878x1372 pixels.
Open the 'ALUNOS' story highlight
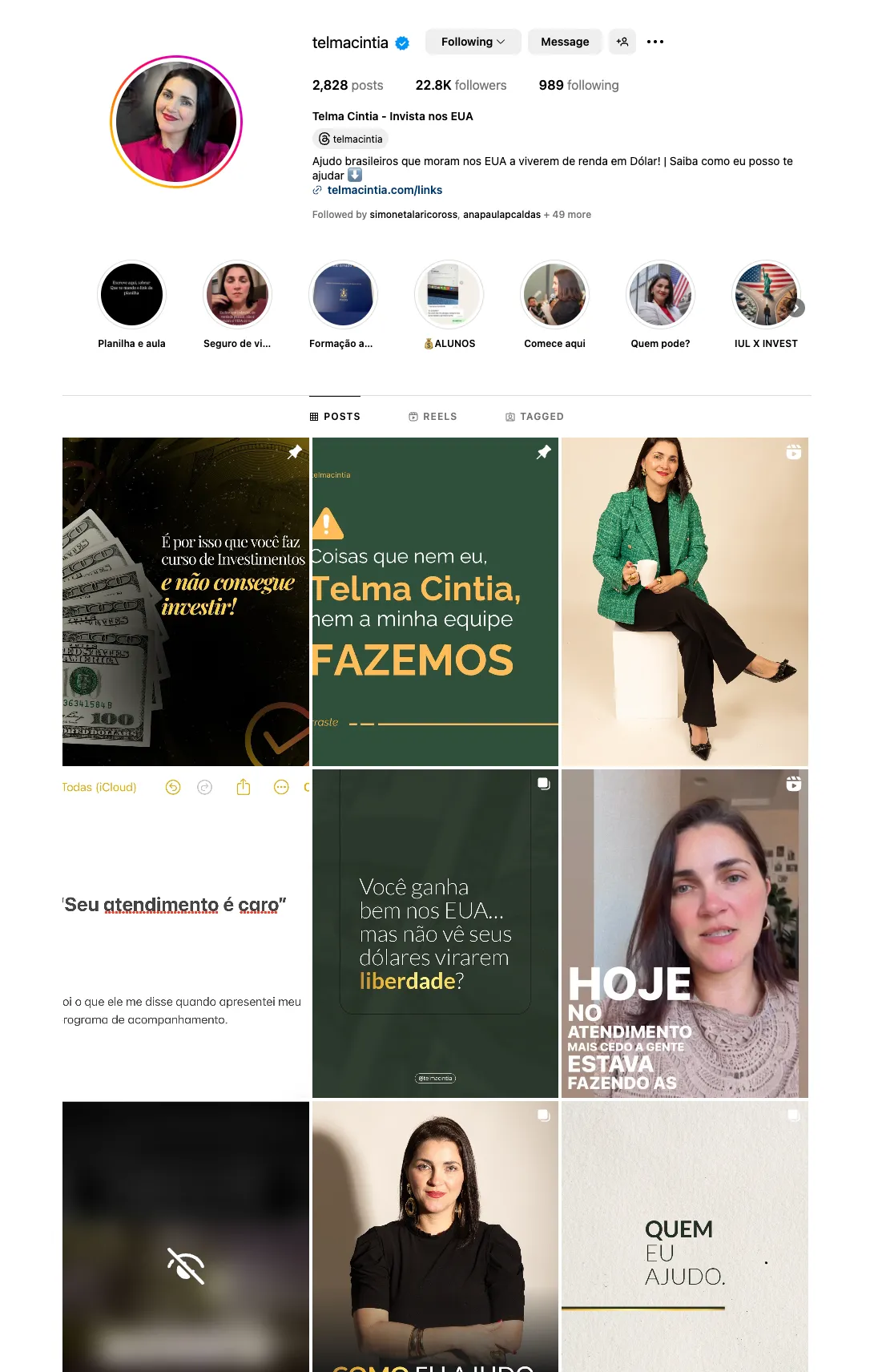tap(449, 295)
